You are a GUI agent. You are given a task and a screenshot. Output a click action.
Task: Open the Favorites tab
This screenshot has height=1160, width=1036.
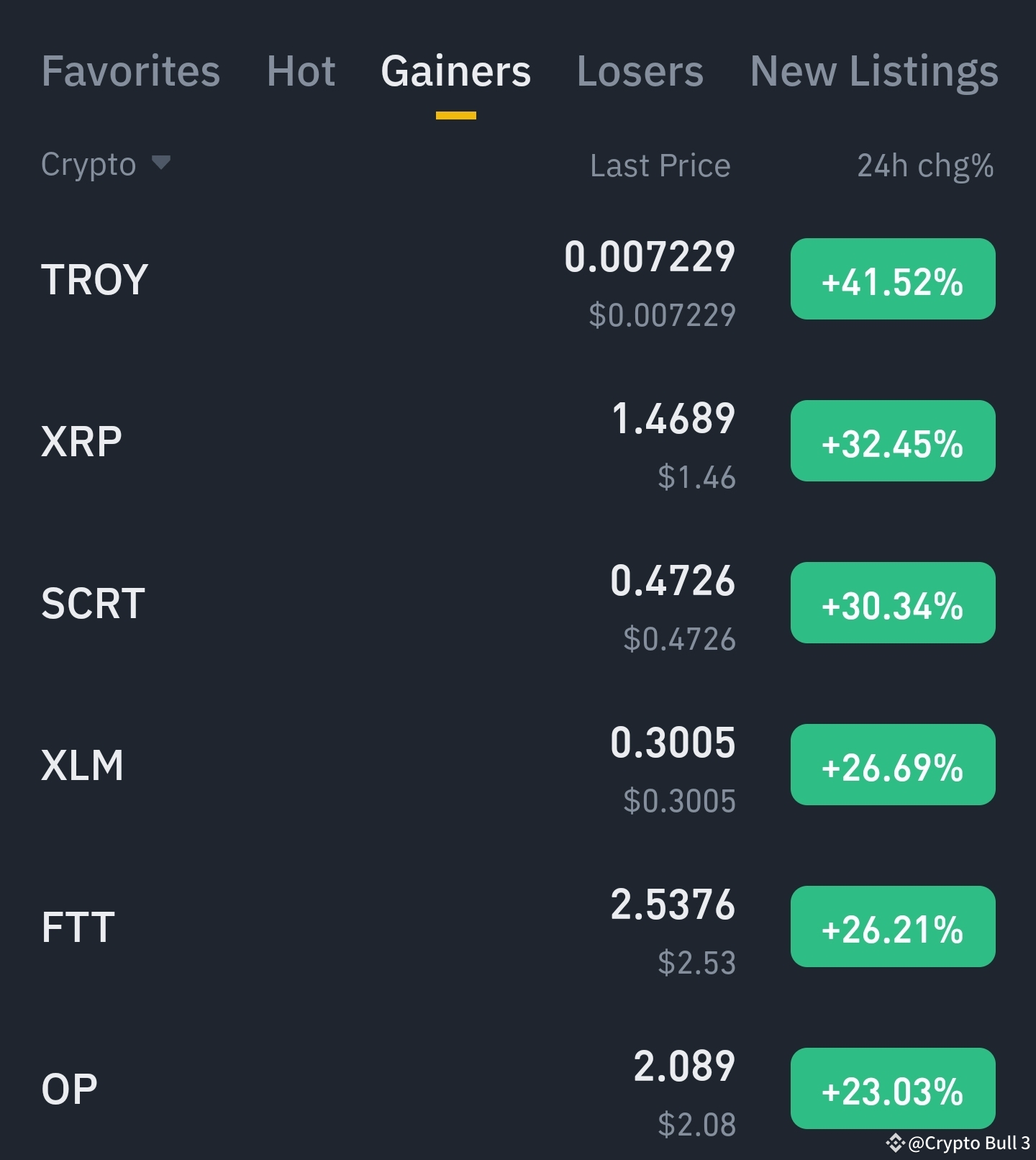coord(130,71)
